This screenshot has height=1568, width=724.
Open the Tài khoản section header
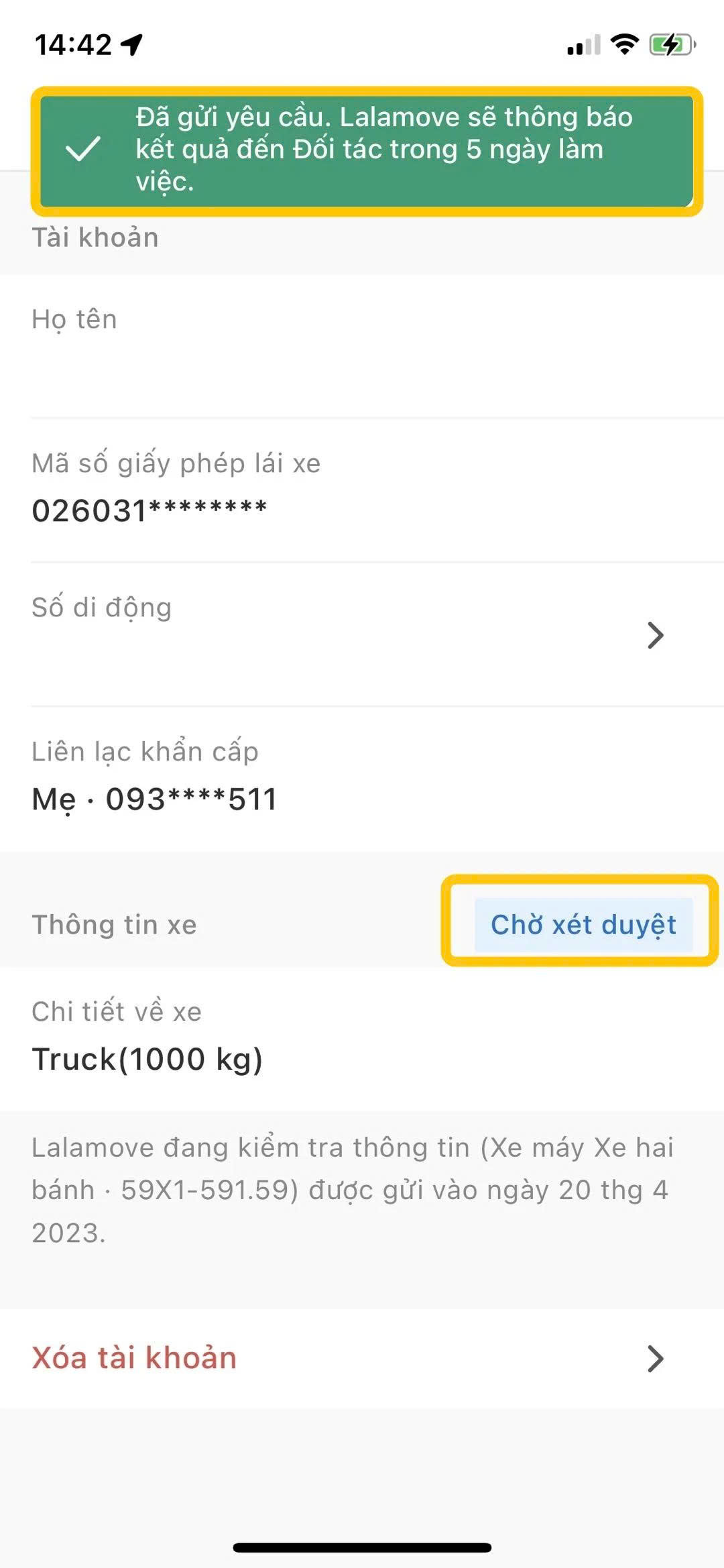95,236
